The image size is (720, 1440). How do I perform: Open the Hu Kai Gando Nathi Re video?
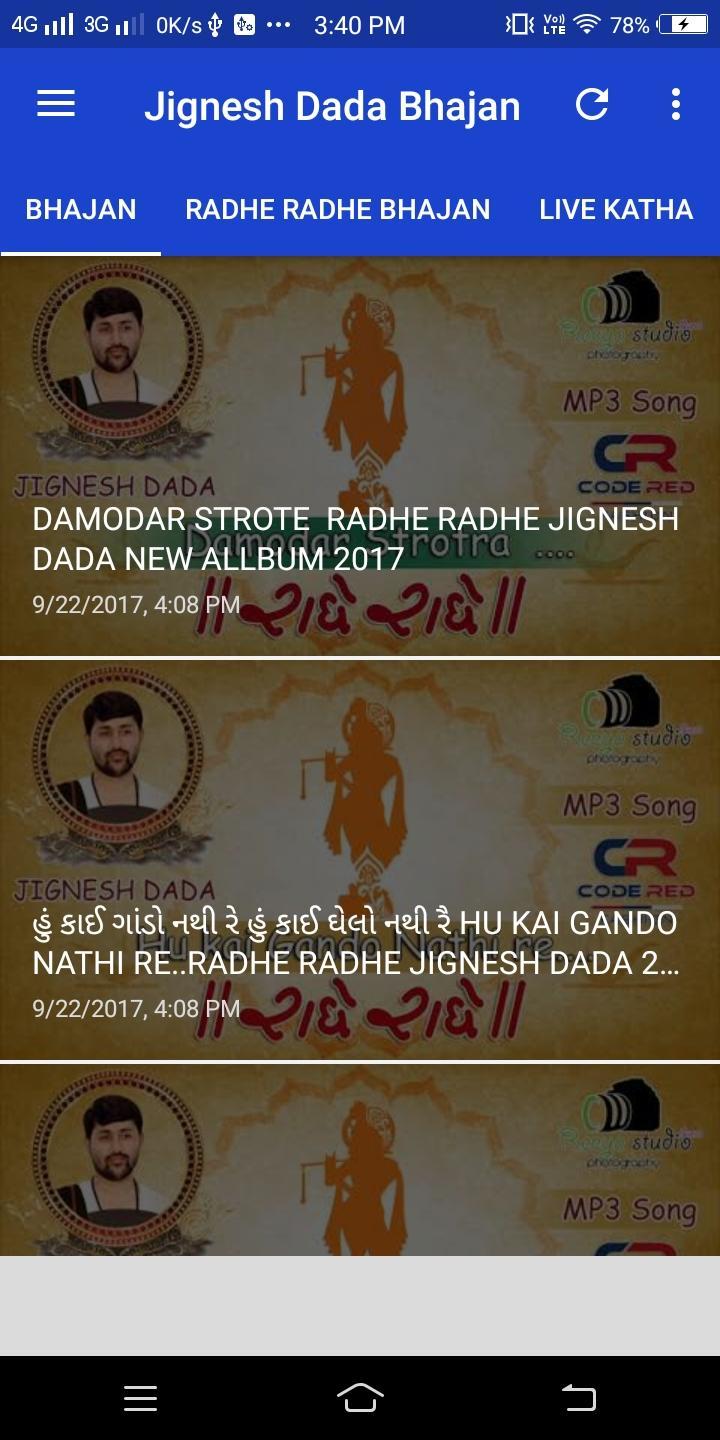360,860
